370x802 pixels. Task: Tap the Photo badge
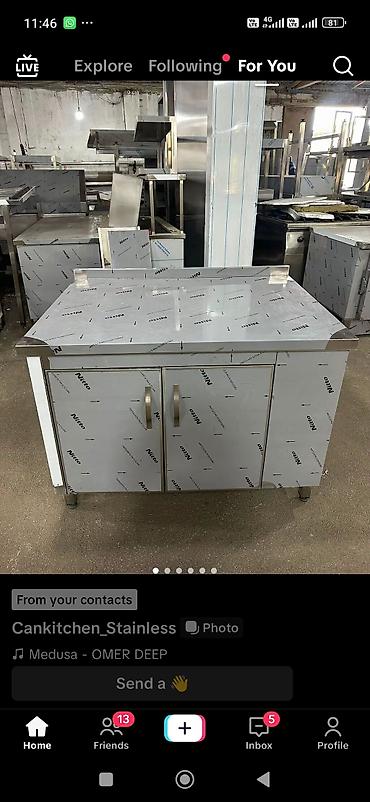pos(211,628)
